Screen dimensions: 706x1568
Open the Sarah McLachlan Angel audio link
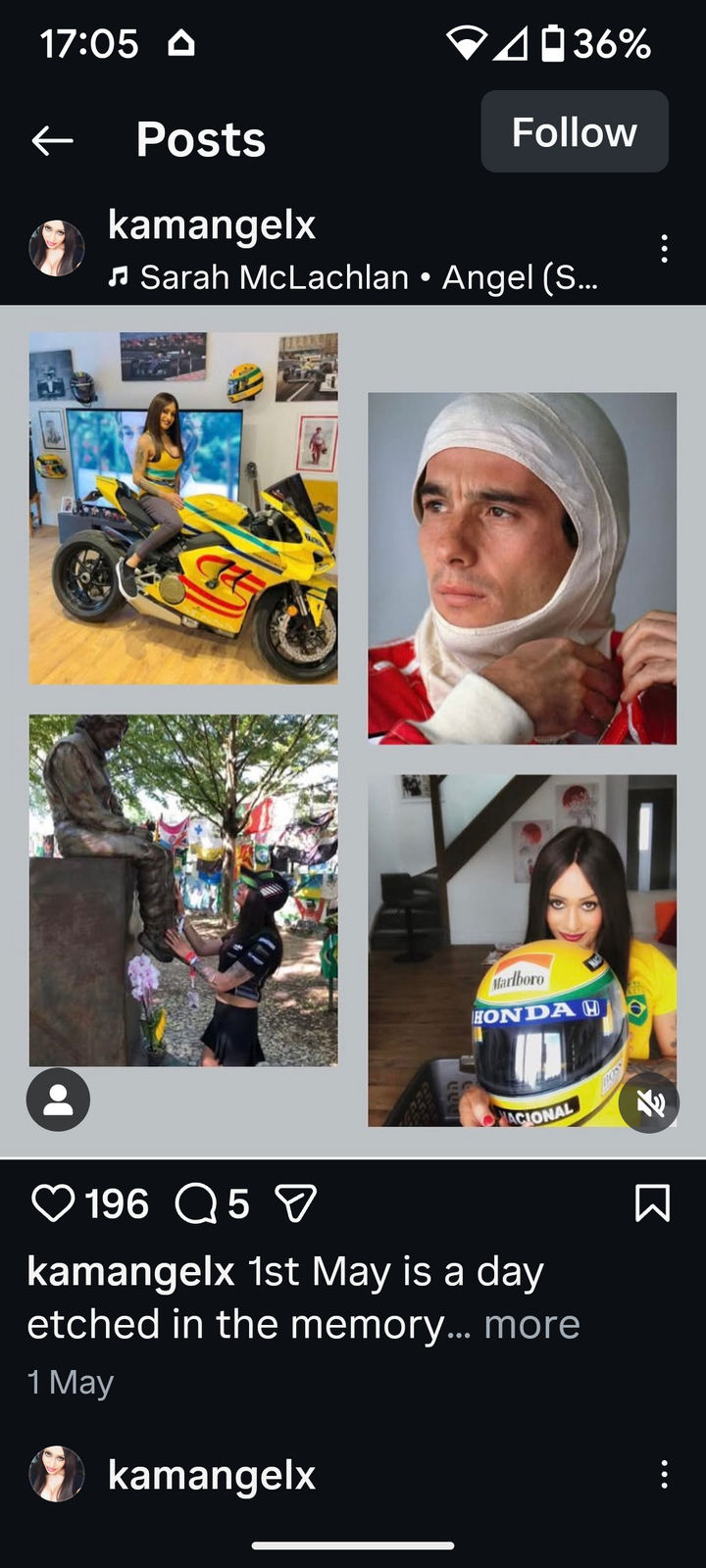point(353,278)
